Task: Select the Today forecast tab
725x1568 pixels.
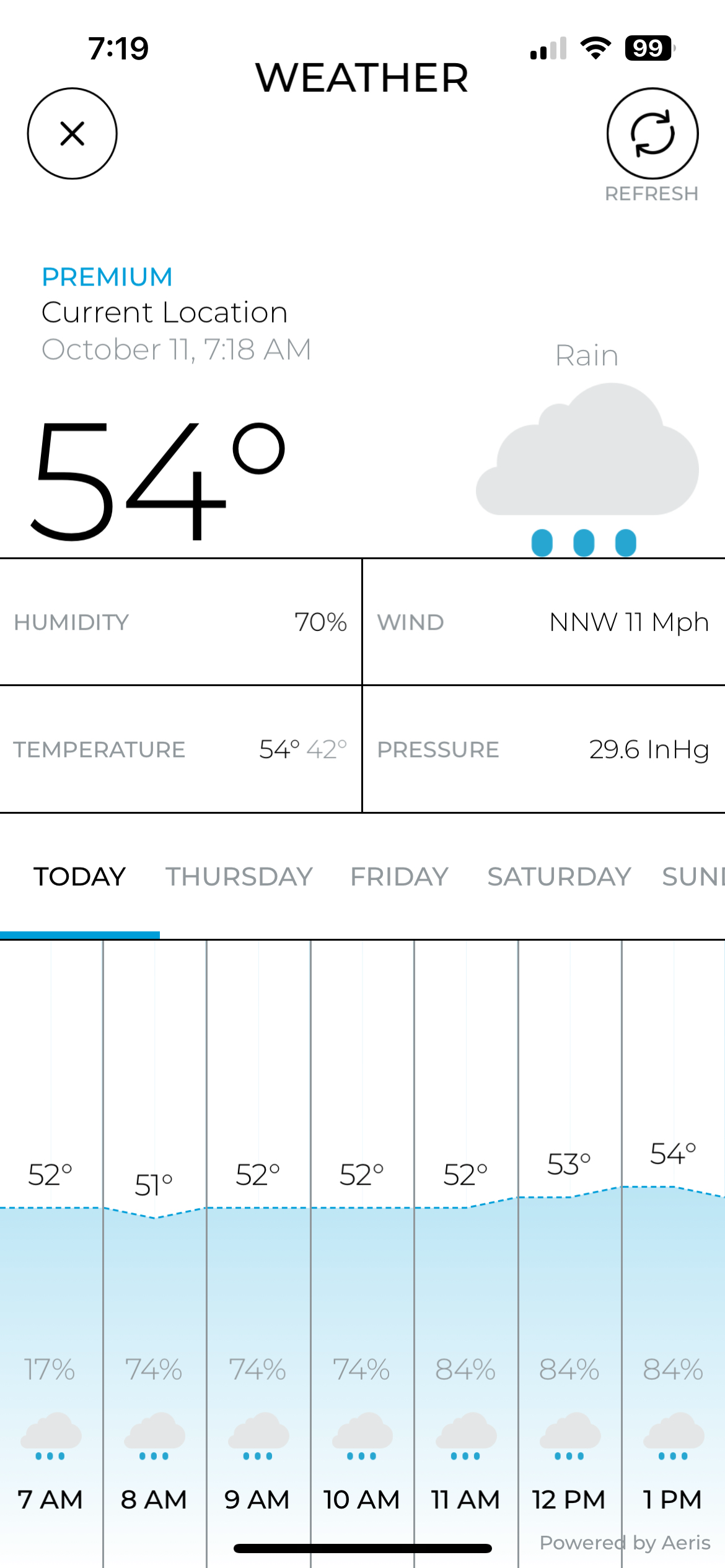Action: pyautogui.click(x=80, y=877)
